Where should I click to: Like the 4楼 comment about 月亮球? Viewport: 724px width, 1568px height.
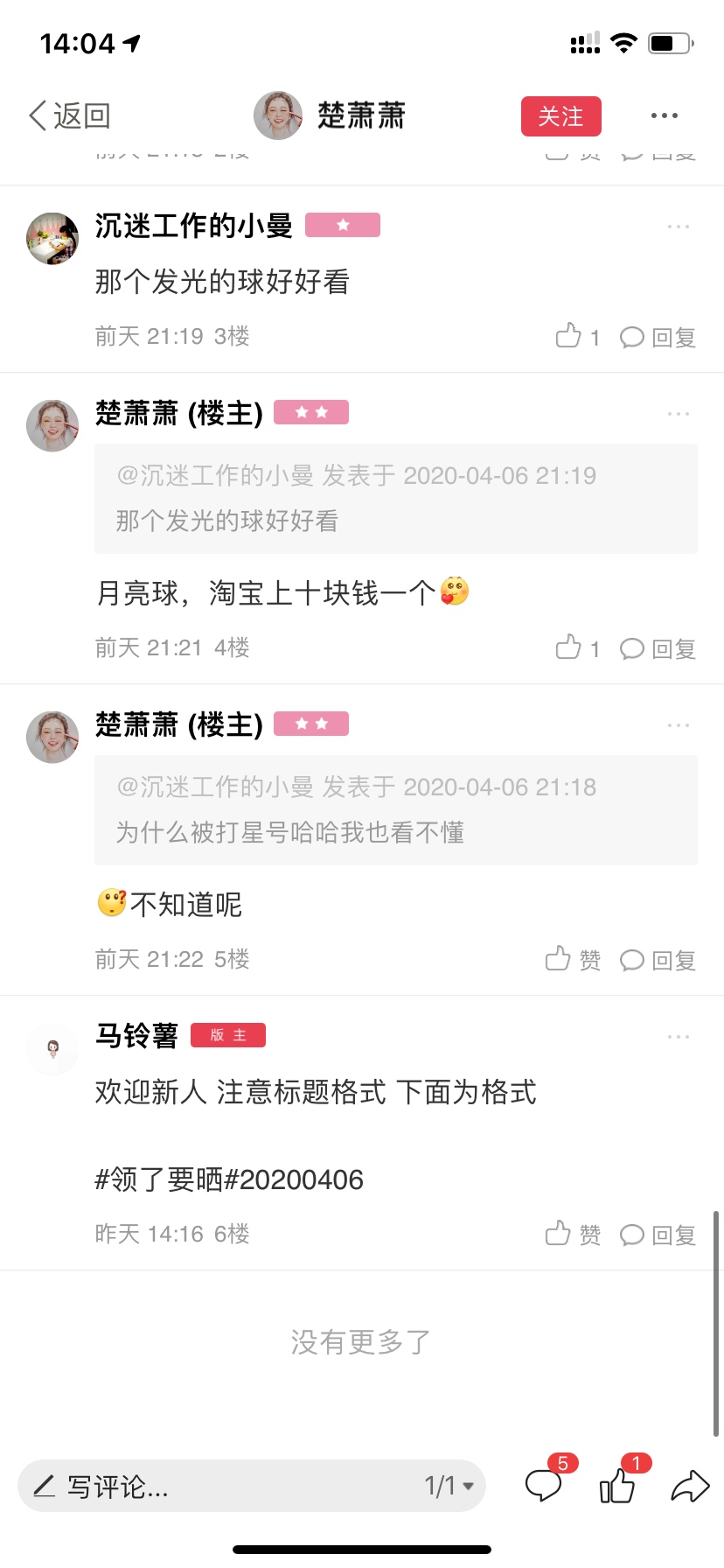tap(578, 647)
